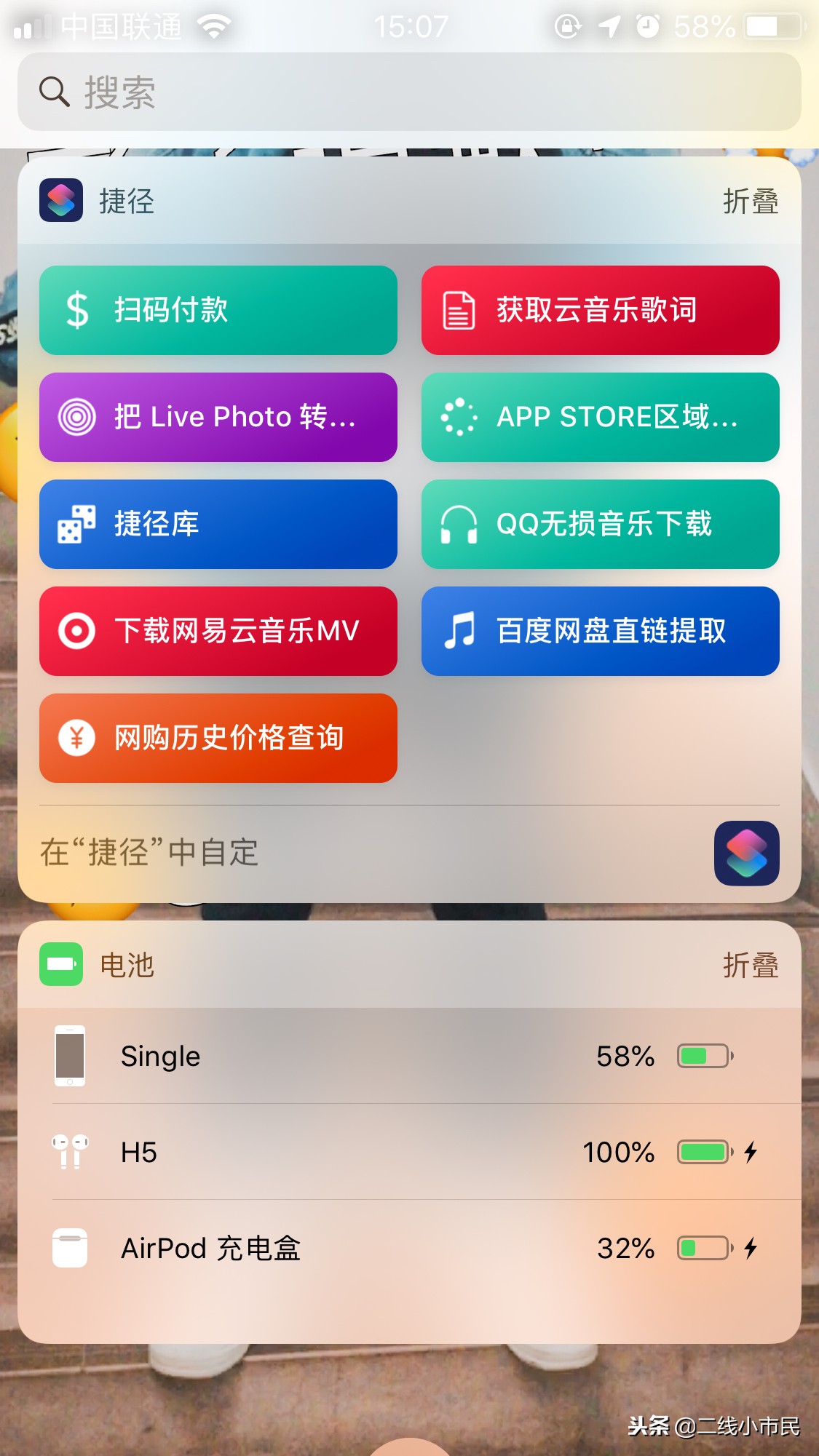Viewport: 819px width, 1456px height.
Task: Tap the document icon on 获取云音乐歌词
Action: pos(459,310)
